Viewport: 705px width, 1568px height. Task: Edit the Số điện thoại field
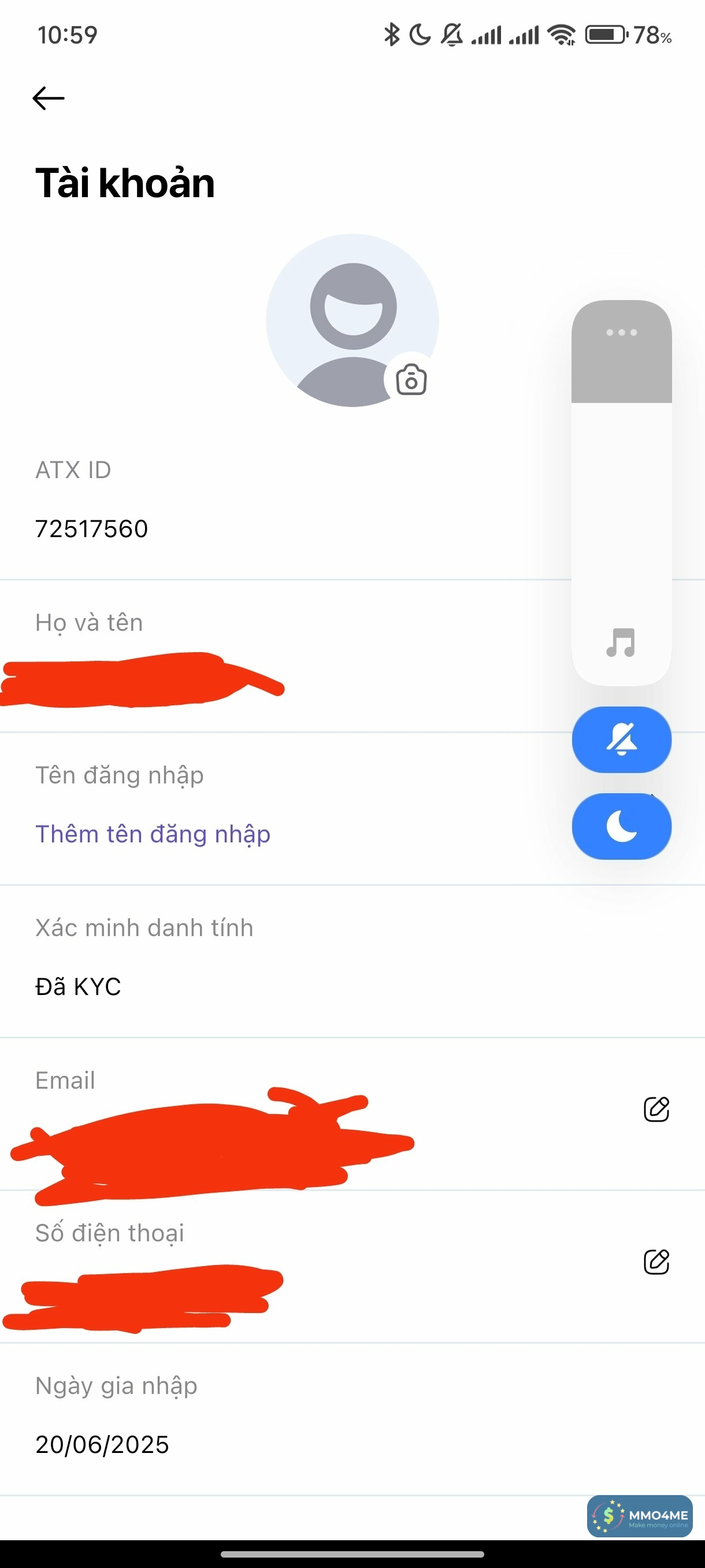(x=656, y=1262)
